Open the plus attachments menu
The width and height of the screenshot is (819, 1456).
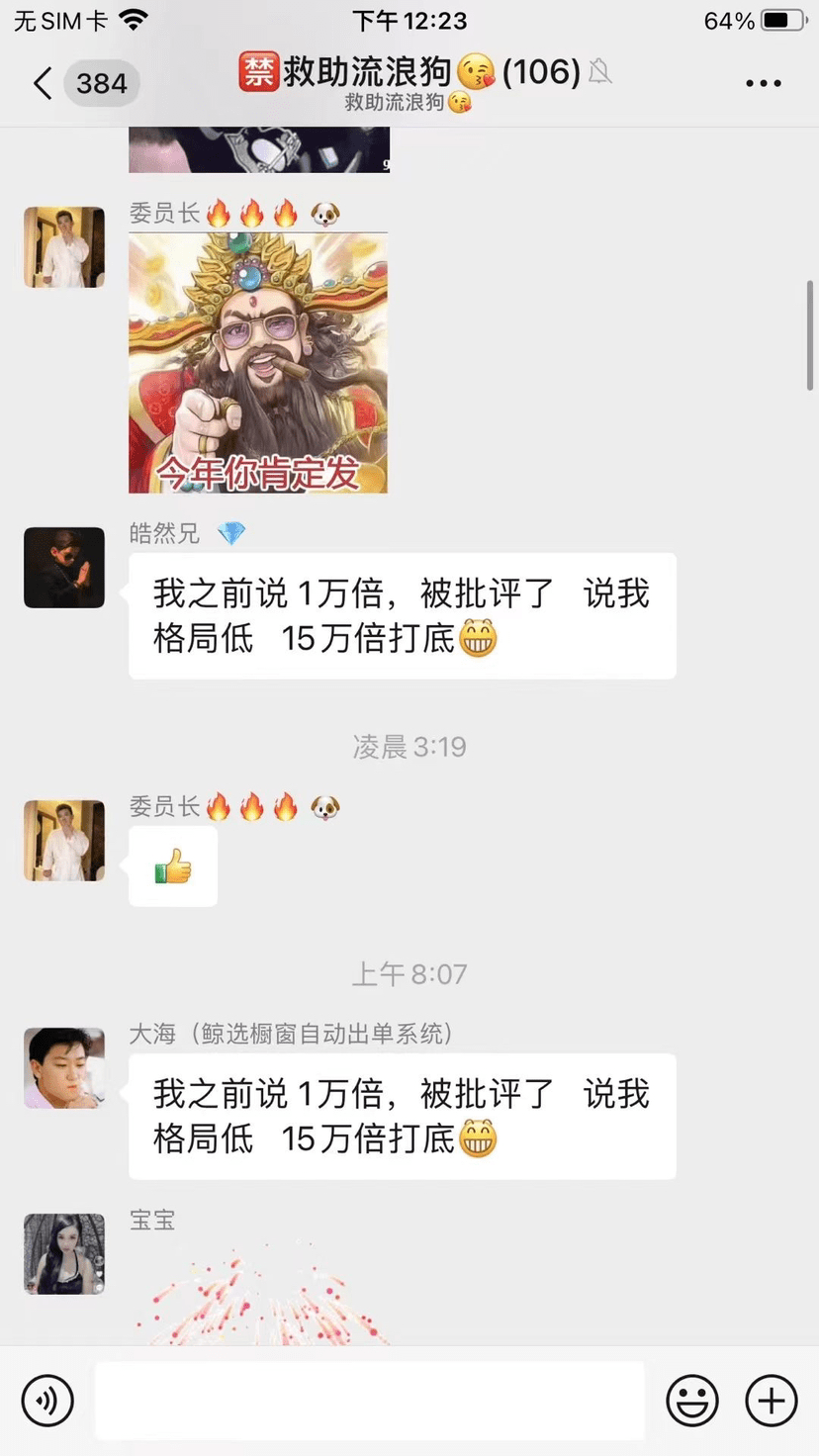(771, 1401)
